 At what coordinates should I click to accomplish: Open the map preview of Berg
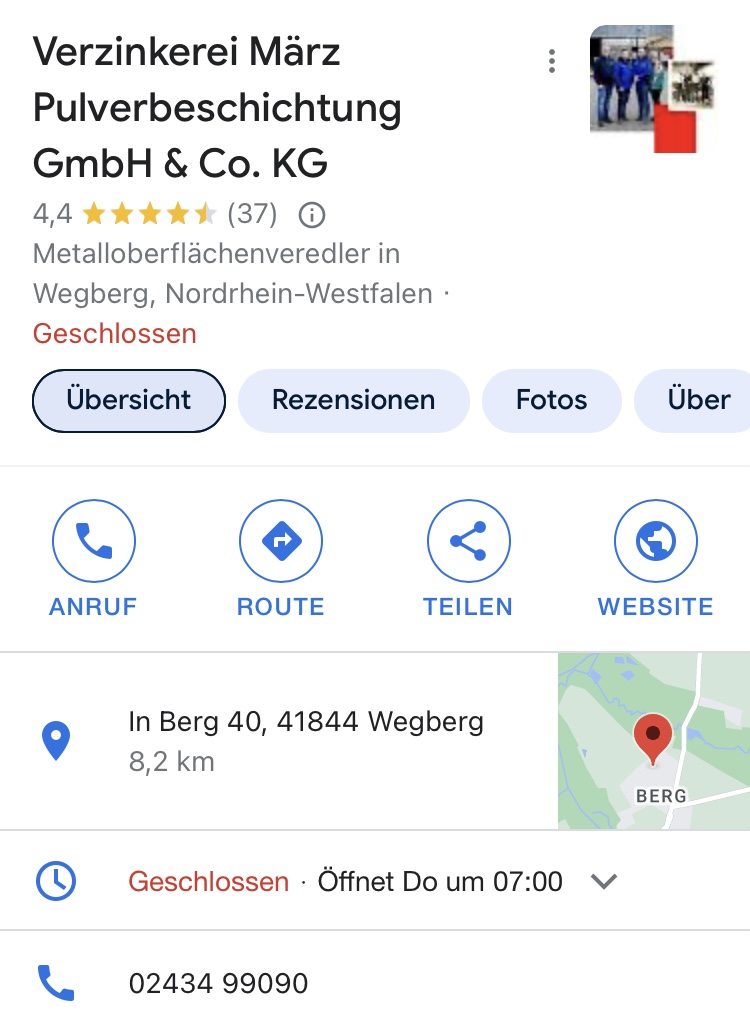point(653,741)
